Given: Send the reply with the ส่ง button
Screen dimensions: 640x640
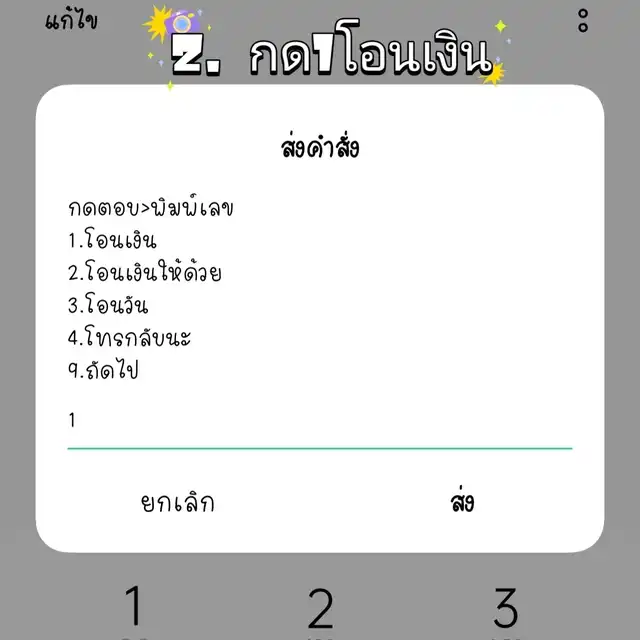Looking at the screenshot, I should pyautogui.click(x=462, y=502).
